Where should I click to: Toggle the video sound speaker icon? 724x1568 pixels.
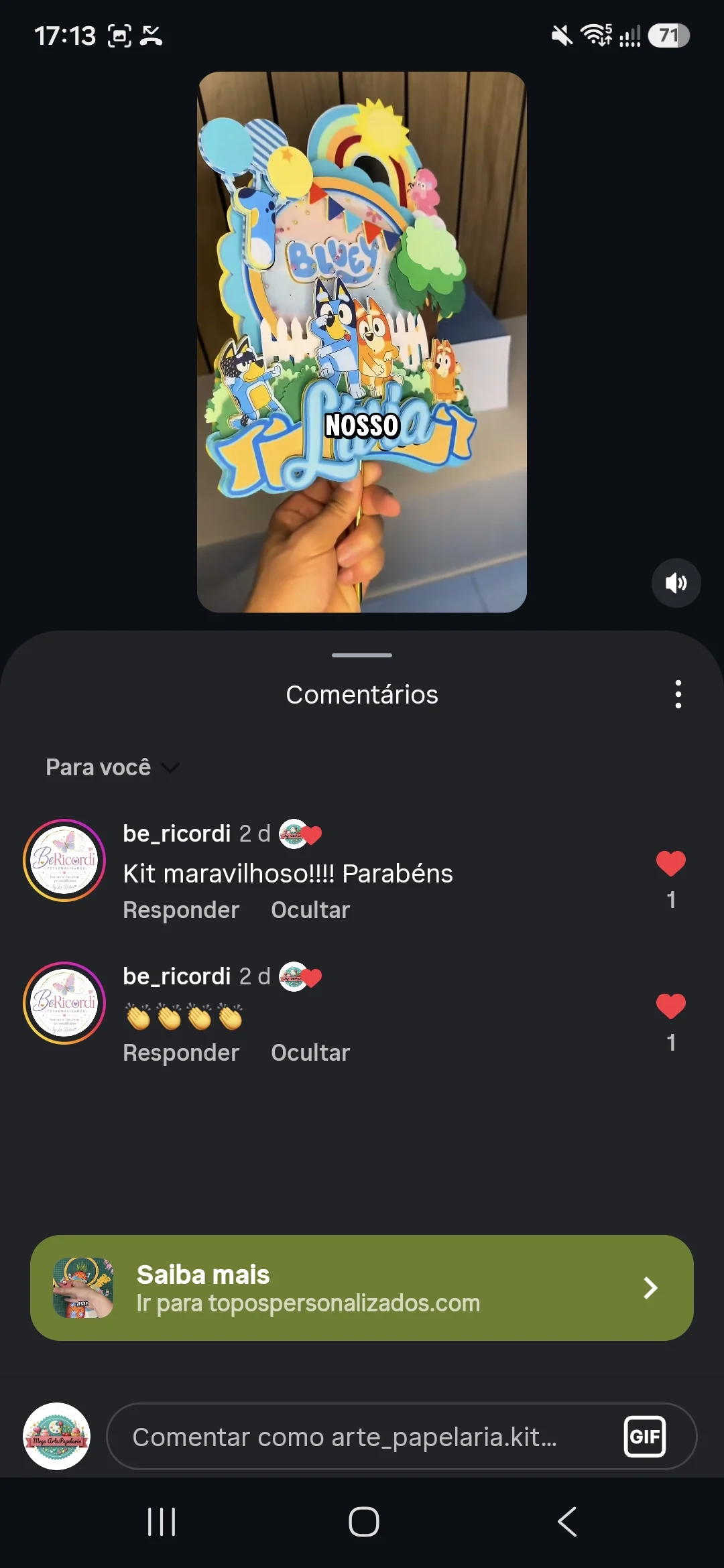(x=676, y=583)
